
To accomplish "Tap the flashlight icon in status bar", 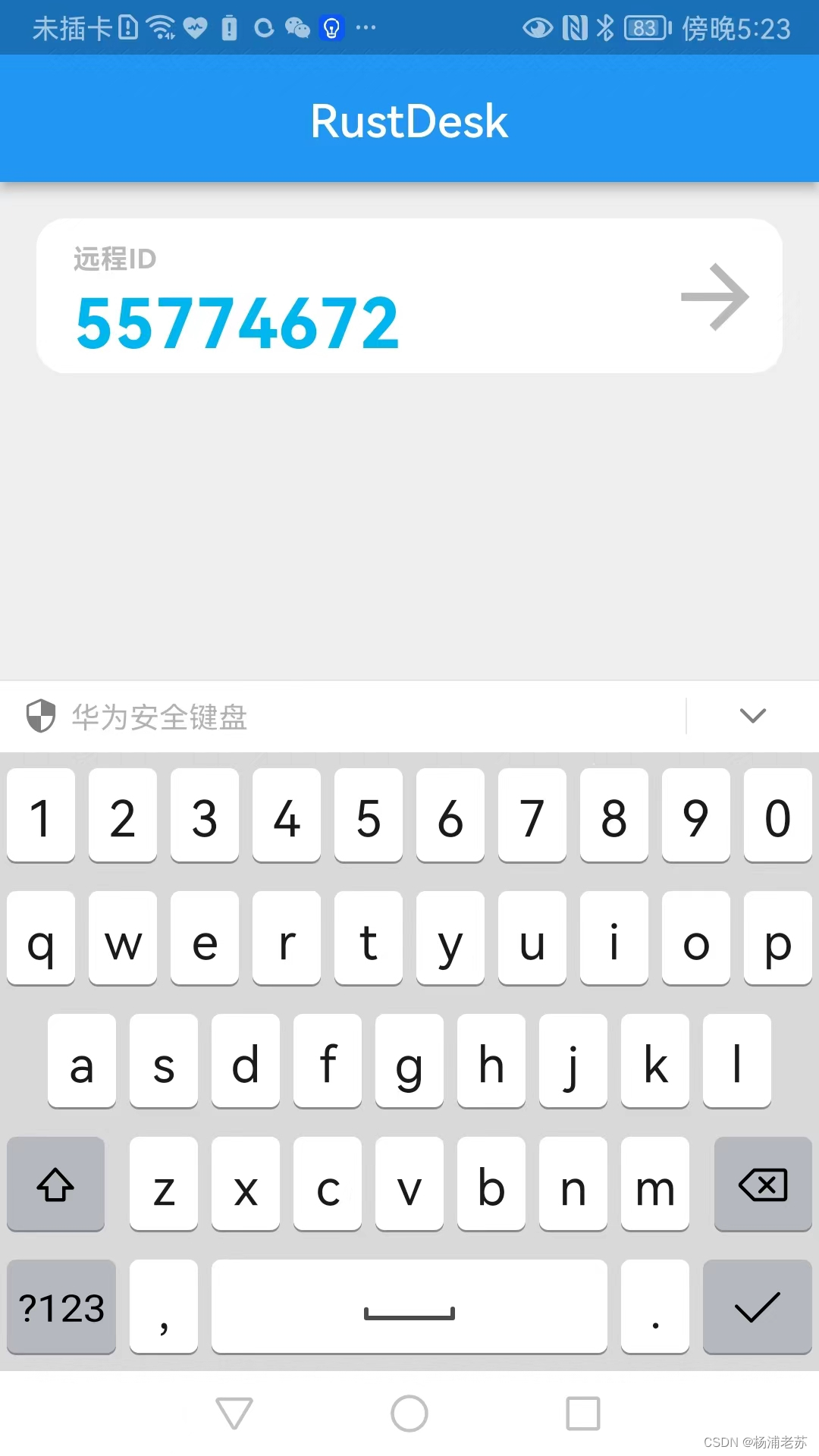I will click(331, 27).
